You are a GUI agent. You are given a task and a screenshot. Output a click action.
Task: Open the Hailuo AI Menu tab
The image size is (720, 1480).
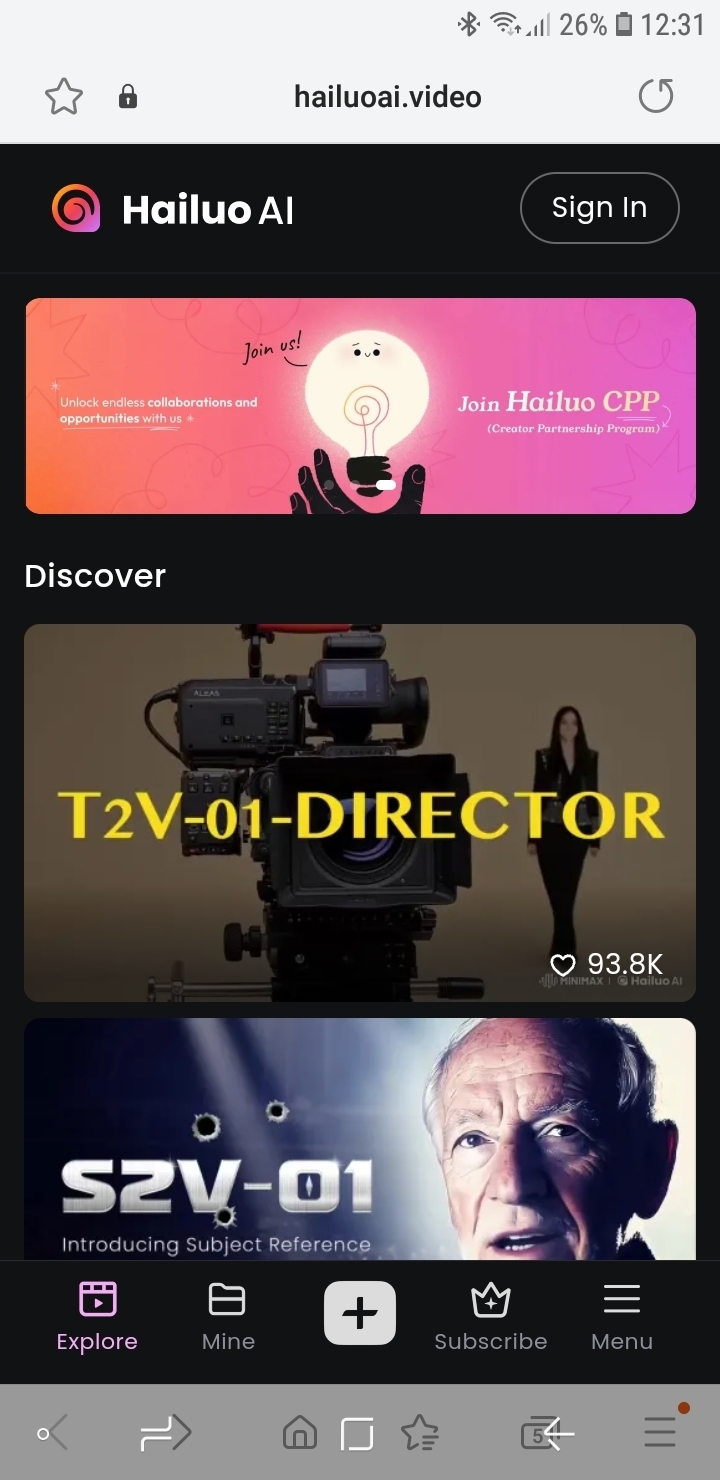point(622,1316)
